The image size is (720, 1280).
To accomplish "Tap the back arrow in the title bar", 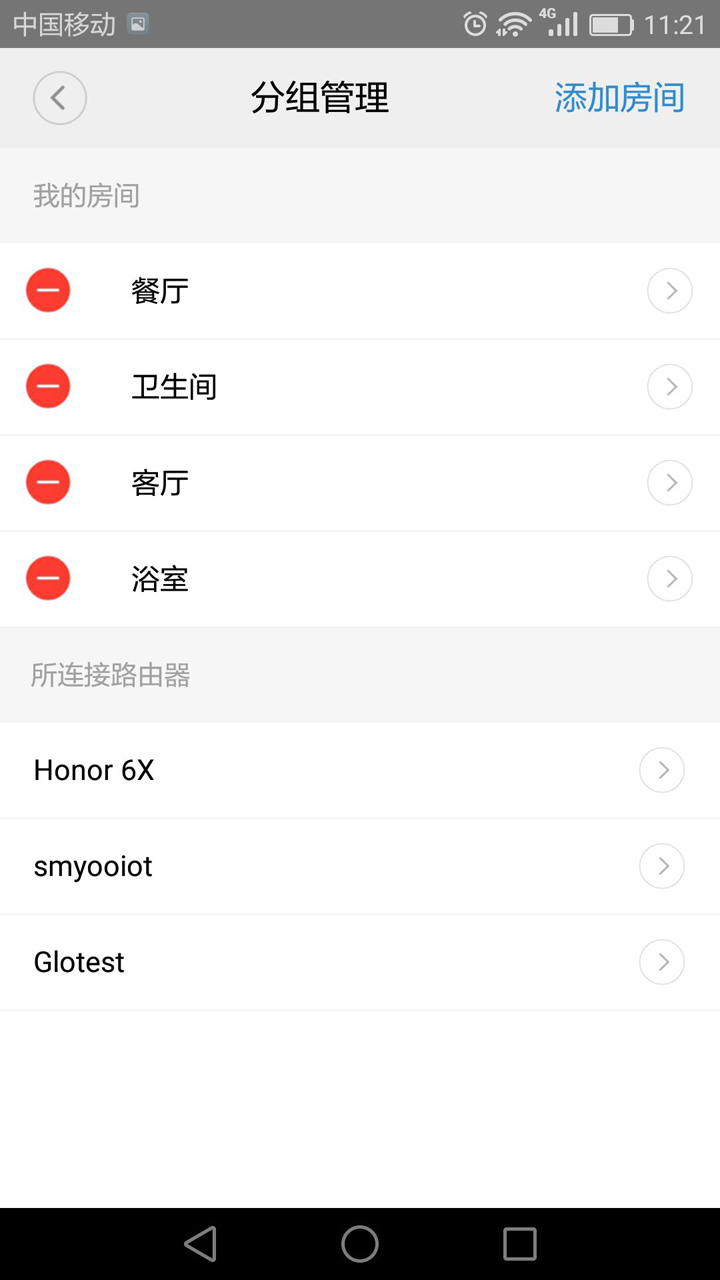I will 60,97.
